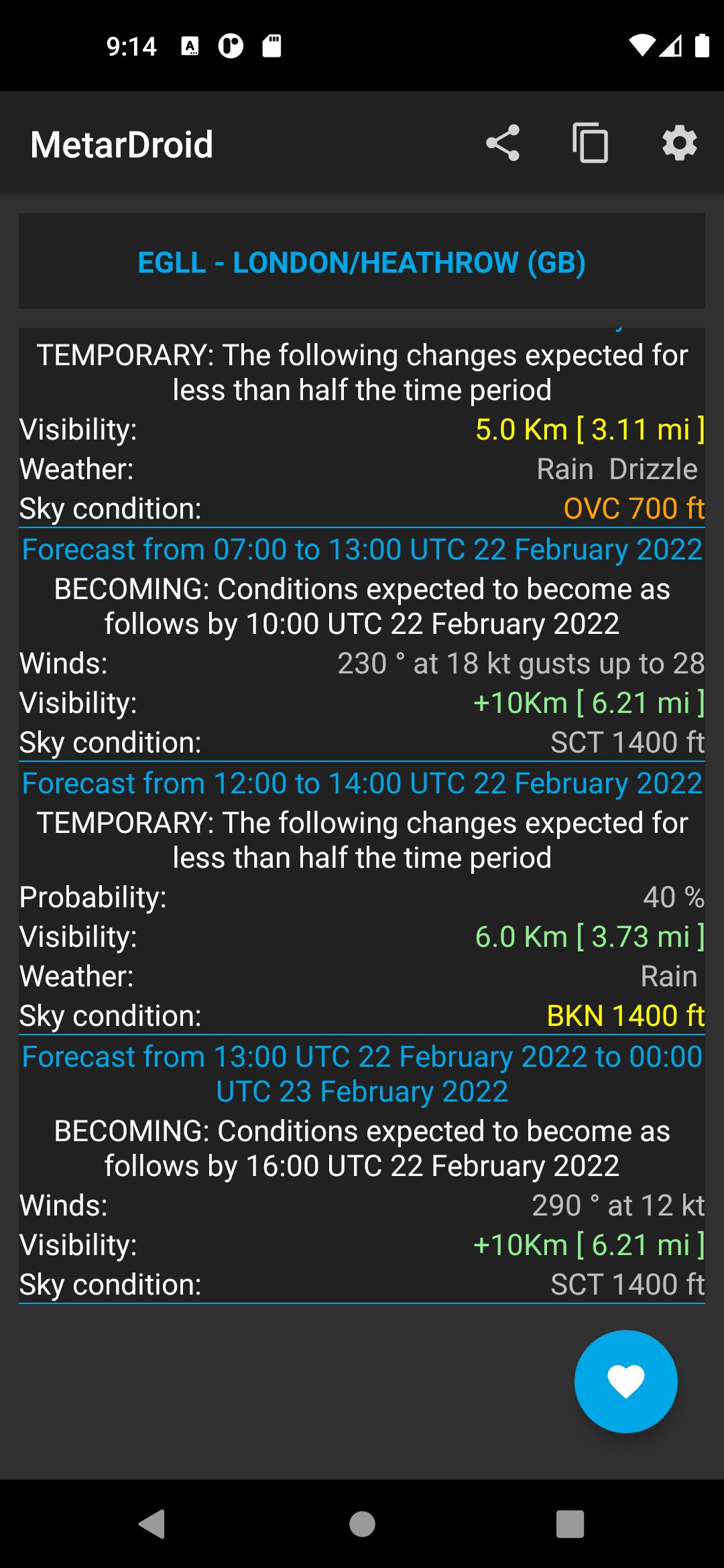The image size is (724, 1568).
Task: Copy the report to clipboard
Action: (x=591, y=143)
